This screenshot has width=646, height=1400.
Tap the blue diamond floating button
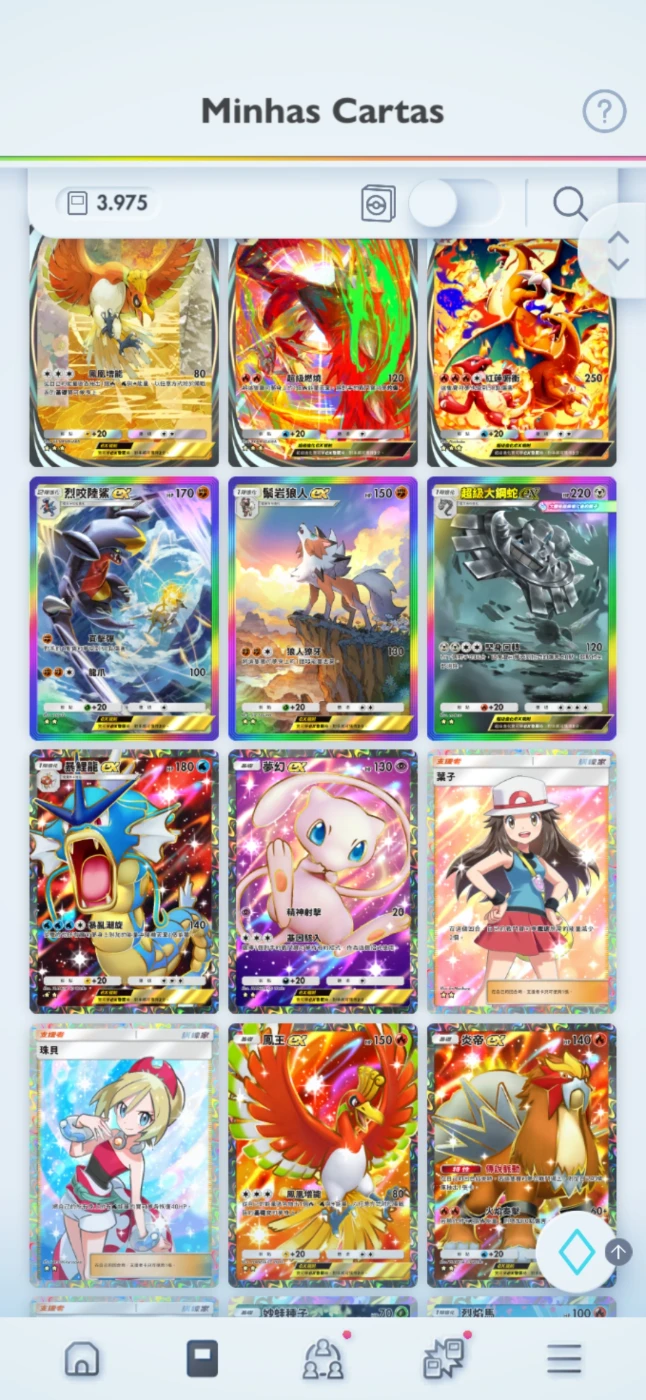(577, 1253)
